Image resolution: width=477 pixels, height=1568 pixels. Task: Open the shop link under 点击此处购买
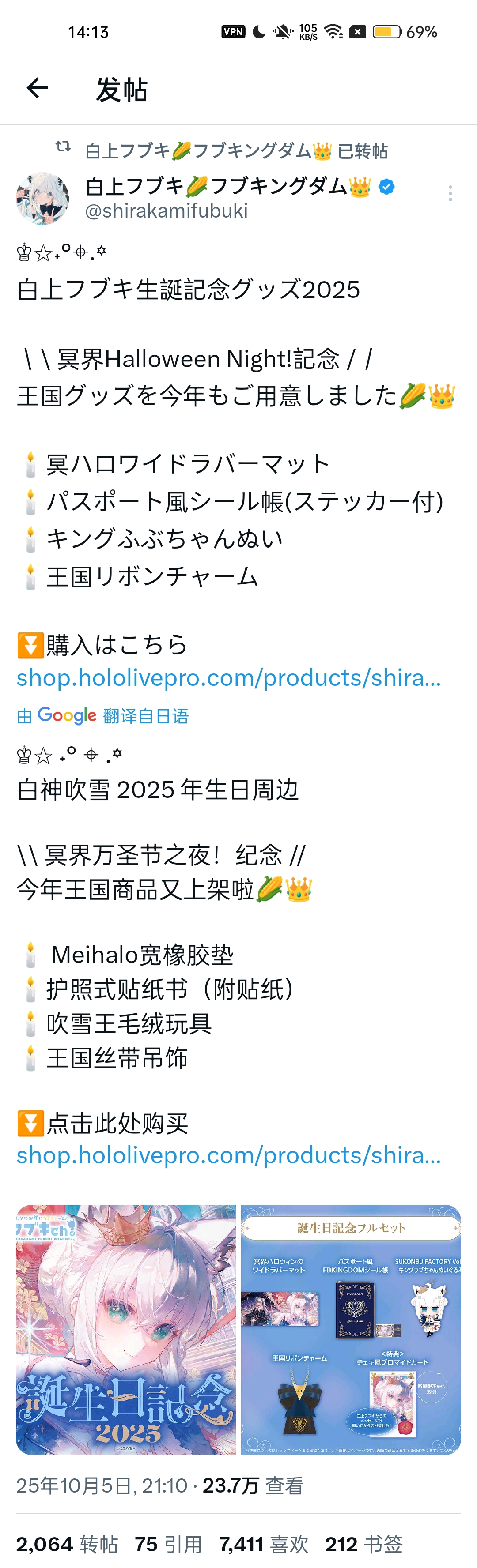(228, 1154)
